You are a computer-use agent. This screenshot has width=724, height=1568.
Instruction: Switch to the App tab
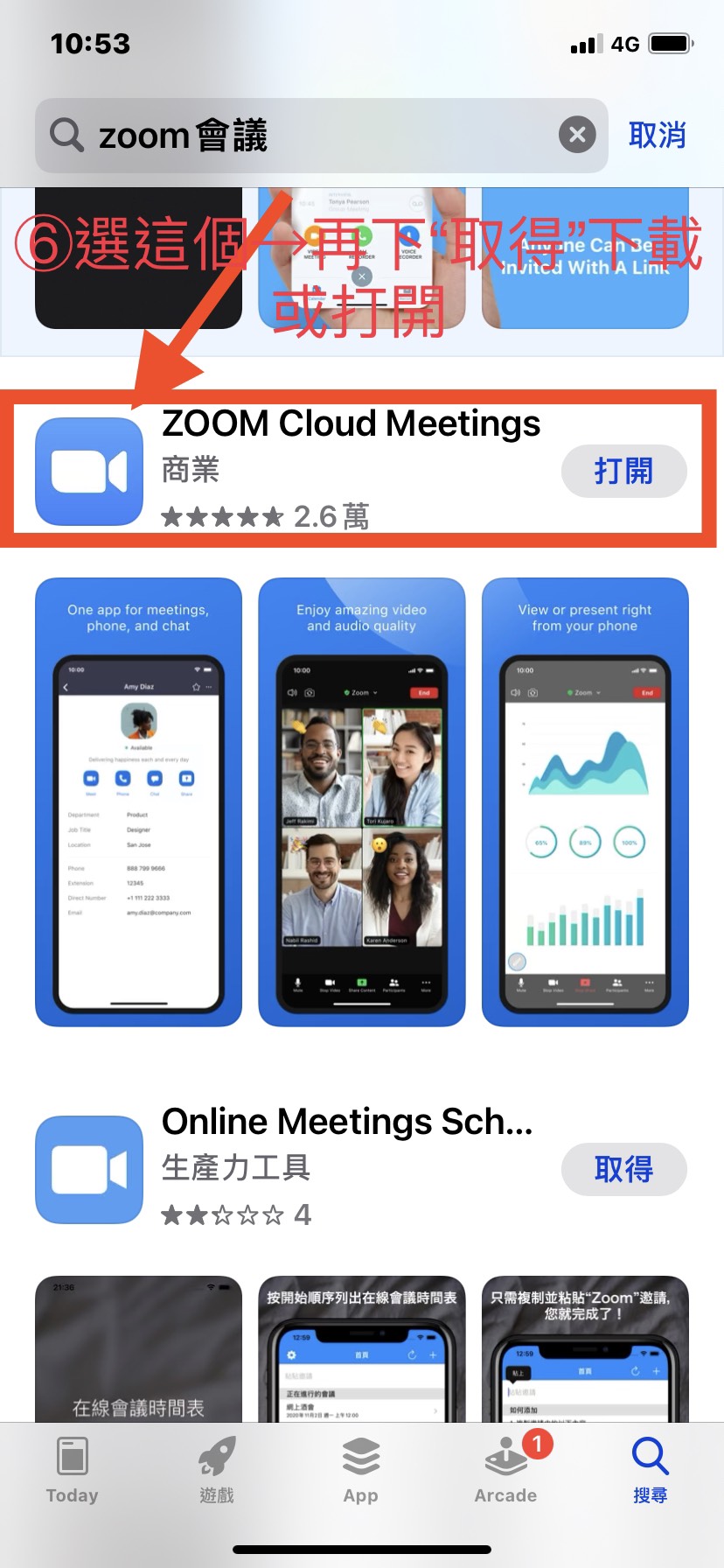(361, 1470)
